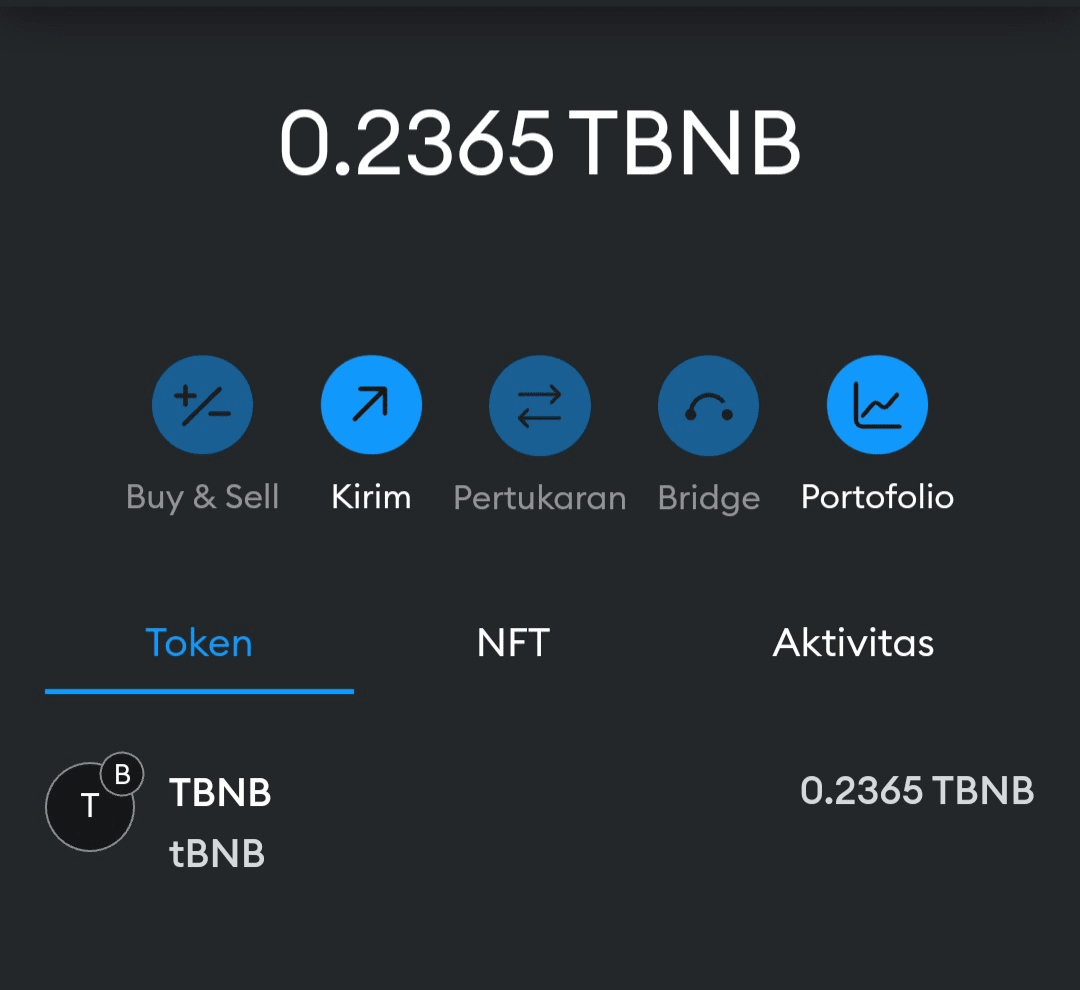1080x990 pixels.
Task: Open Pertukaran swap option
Action: click(x=539, y=406)
